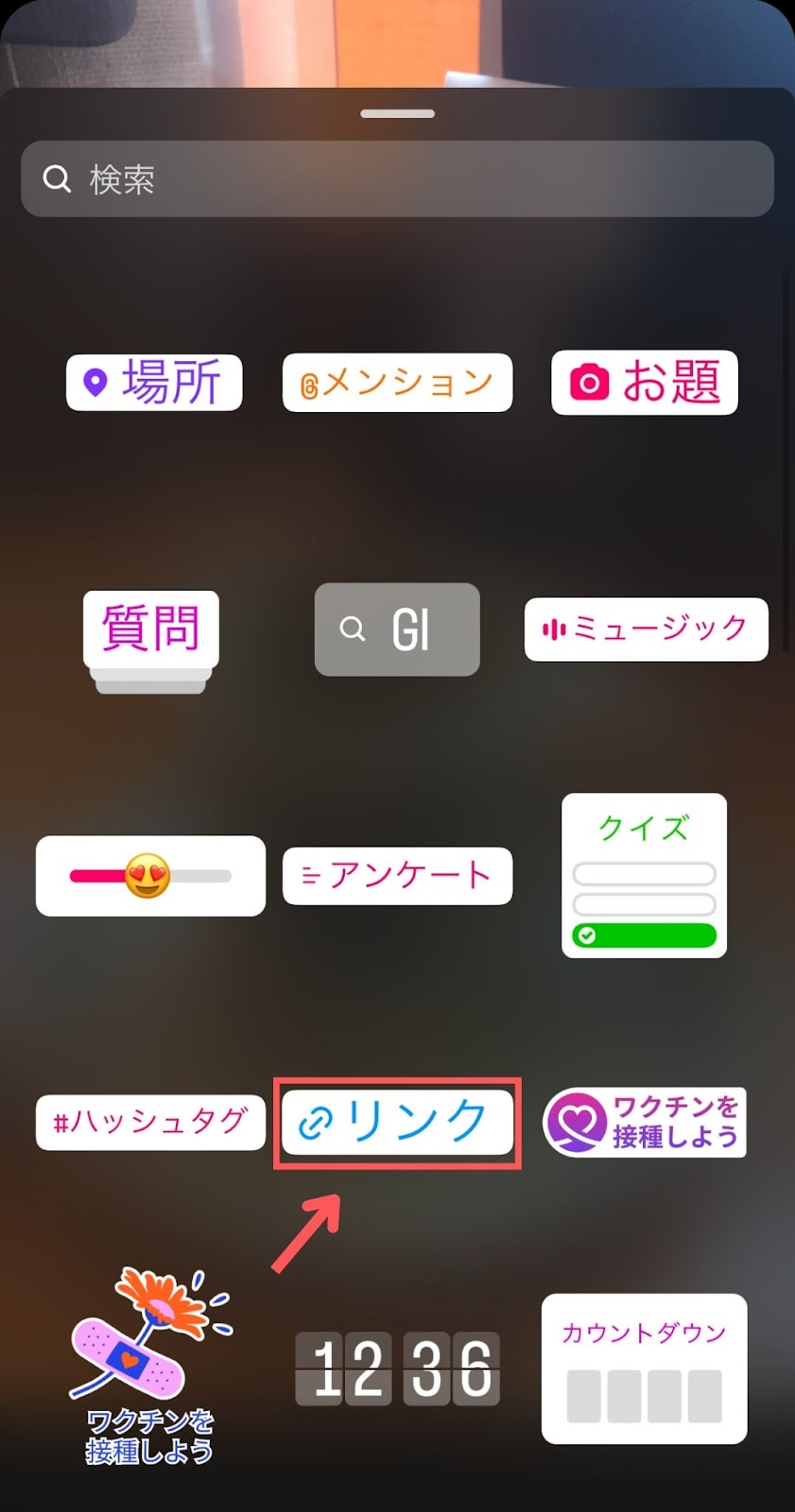Add the 質問 question sticker
This screenshot has height=1512, width=795.
tap(150, 630)
